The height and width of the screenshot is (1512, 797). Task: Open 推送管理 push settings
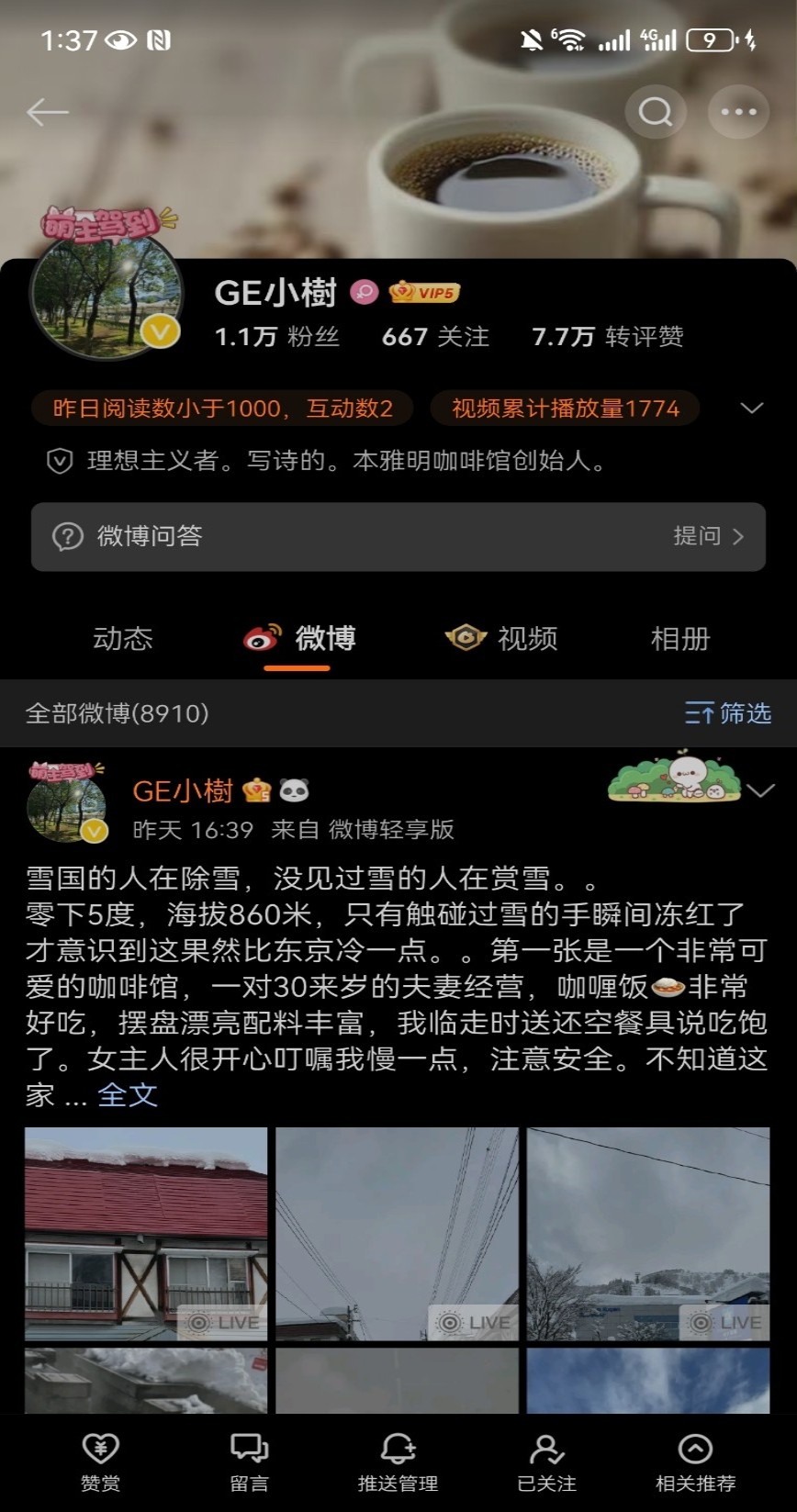tap(398, 1462)
